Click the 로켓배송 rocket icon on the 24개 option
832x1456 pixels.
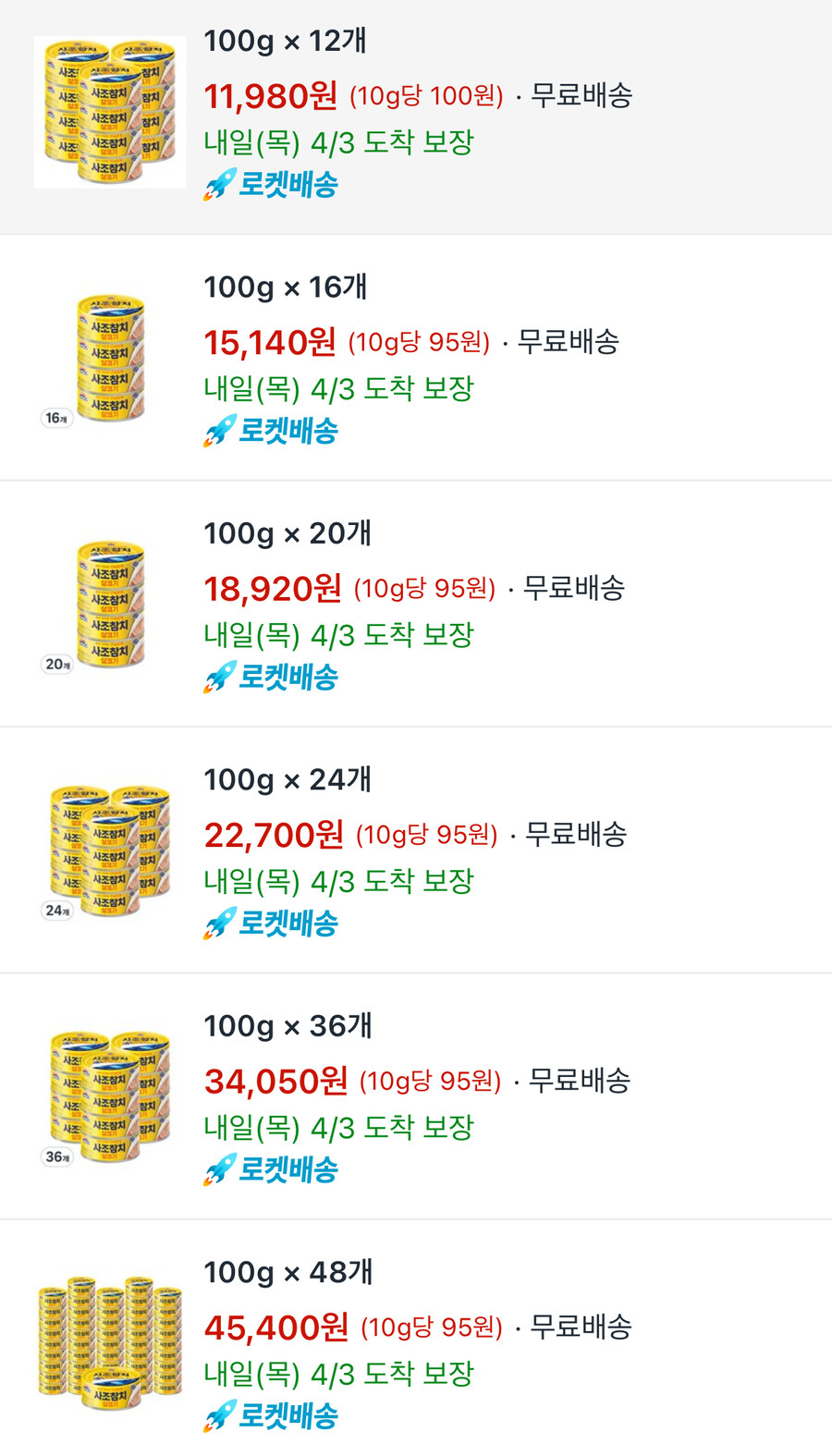click(x=219, y=922)
